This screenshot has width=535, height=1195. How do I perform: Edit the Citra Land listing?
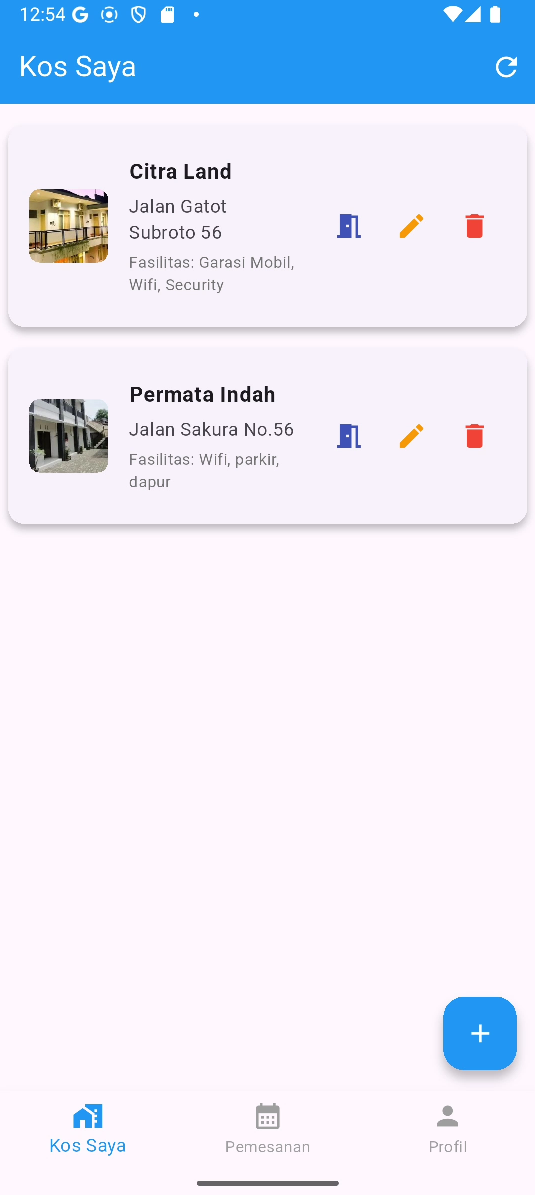tap(412, 226)
